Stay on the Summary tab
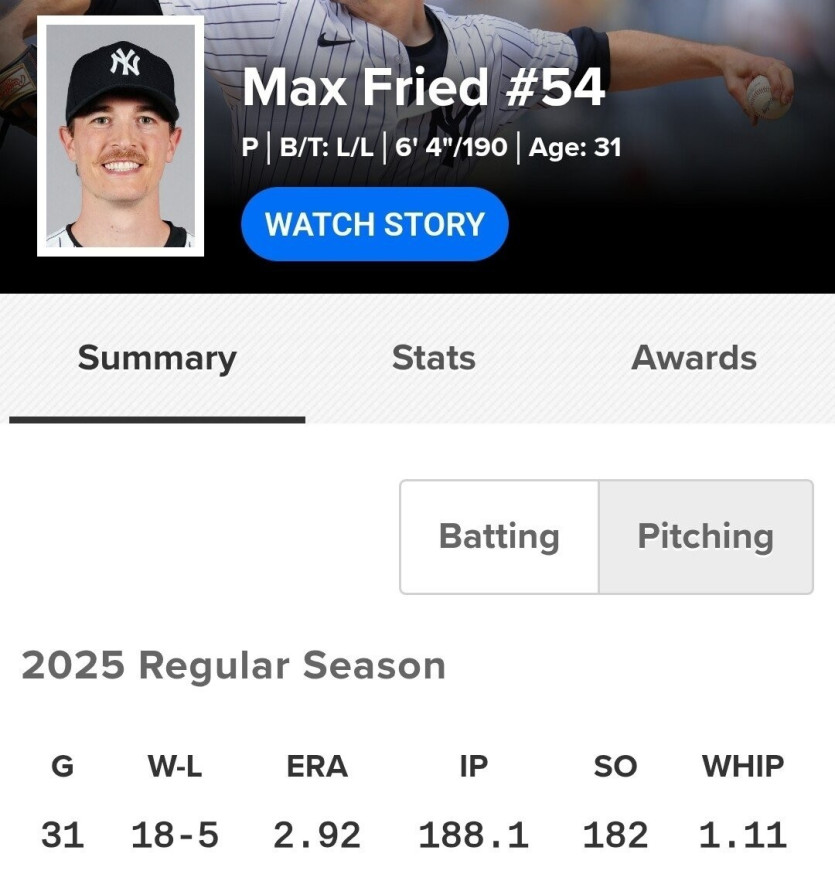835x891 pixels. pyautogui.click(x=157, y=359)
